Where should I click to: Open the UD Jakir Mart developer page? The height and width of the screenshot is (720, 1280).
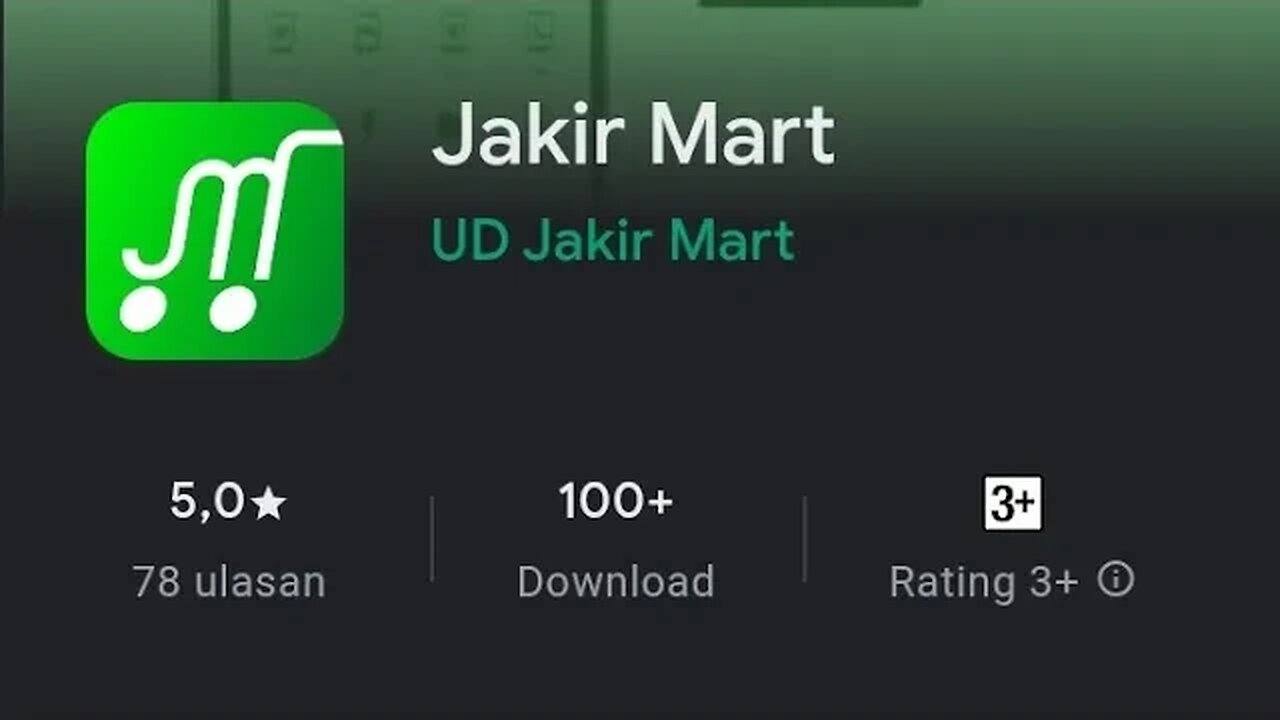(612, 241)
